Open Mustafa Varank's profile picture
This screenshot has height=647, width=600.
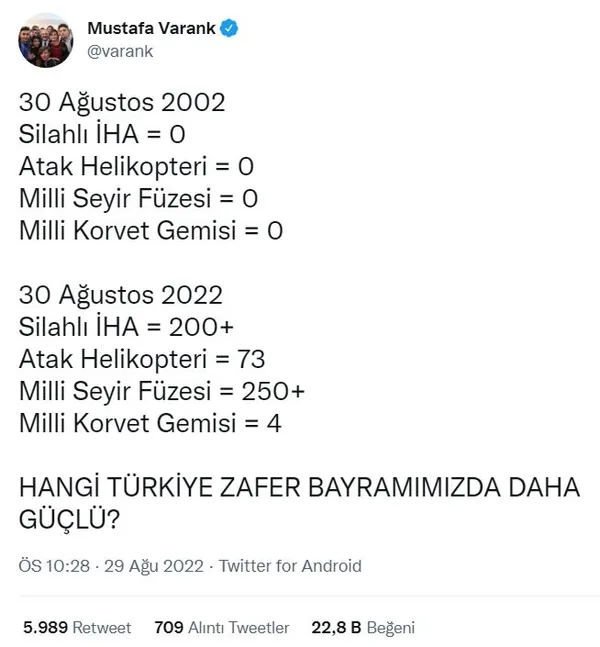43,41
